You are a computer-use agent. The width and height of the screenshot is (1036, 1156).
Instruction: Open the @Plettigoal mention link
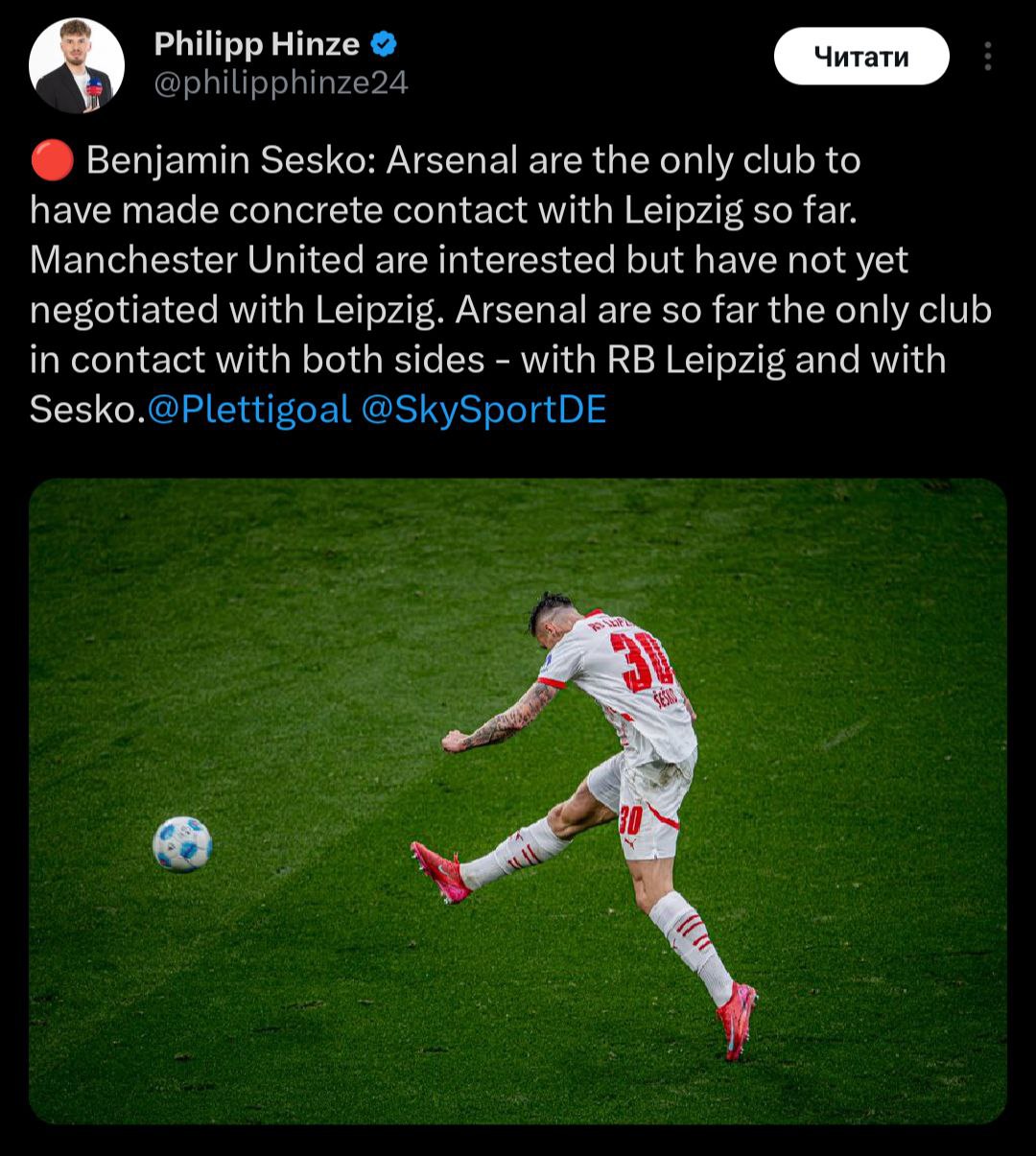251,411
